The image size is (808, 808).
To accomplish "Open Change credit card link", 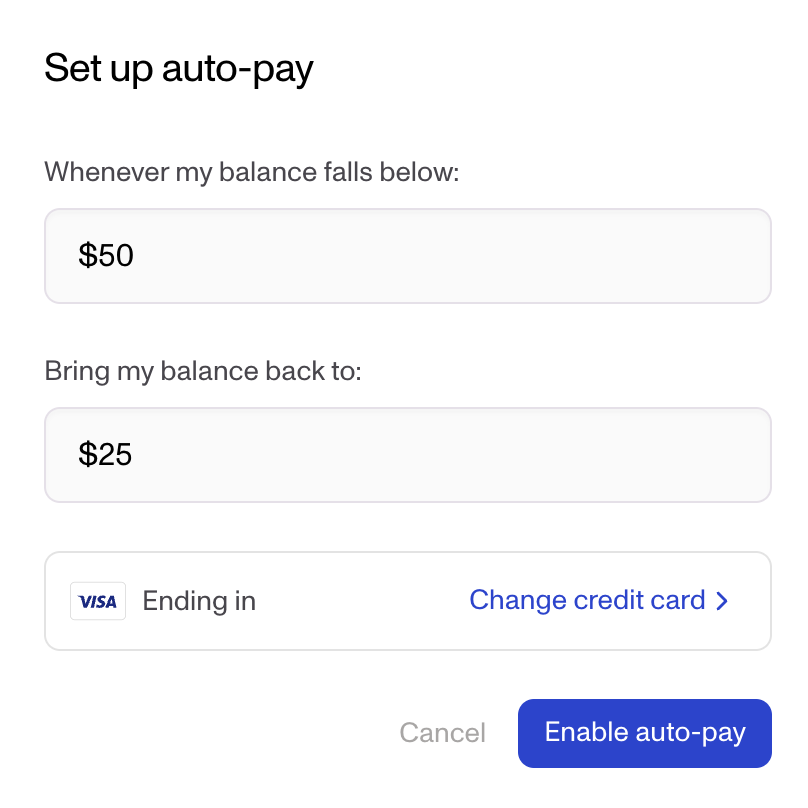I will click(x=598, y=600).
